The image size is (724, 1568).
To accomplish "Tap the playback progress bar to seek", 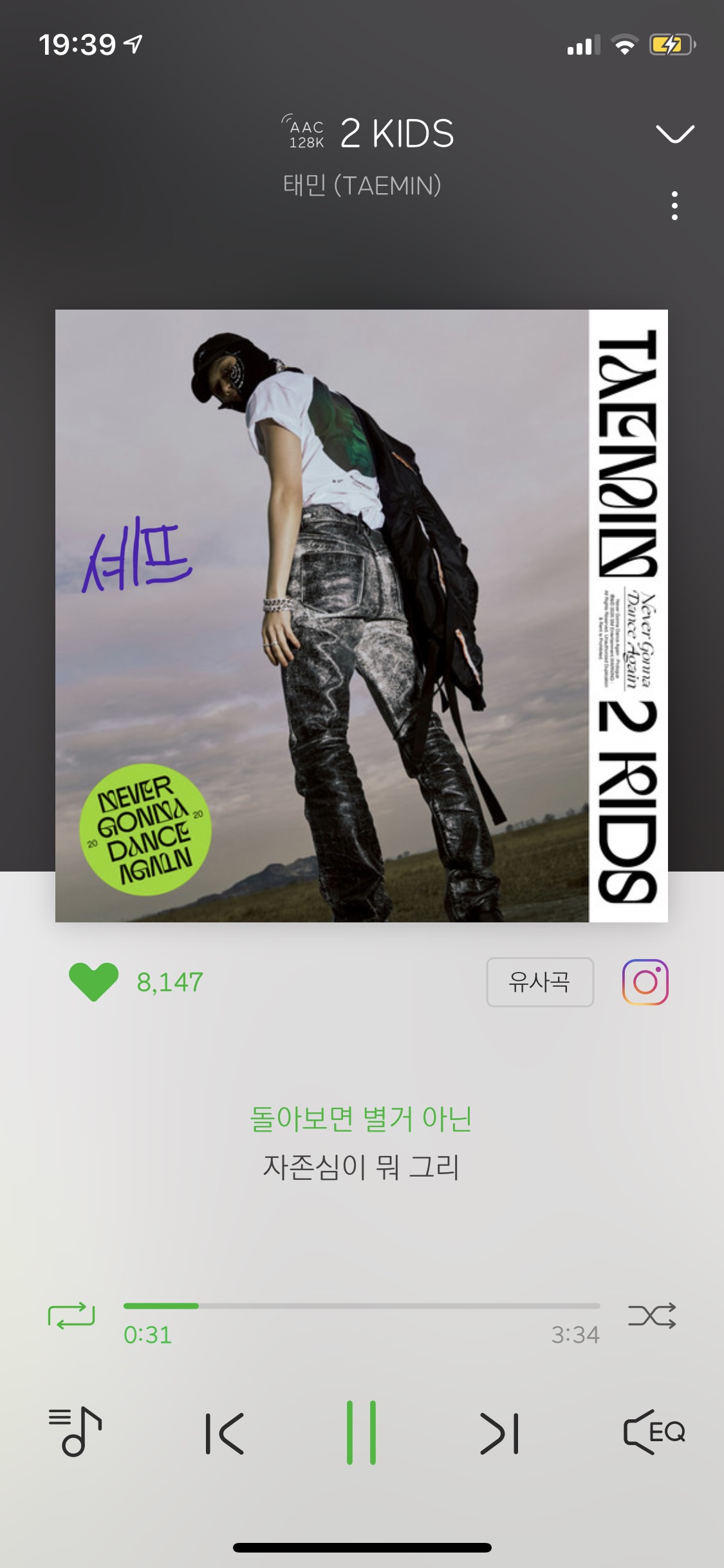I will click(x=362, y=1306).
